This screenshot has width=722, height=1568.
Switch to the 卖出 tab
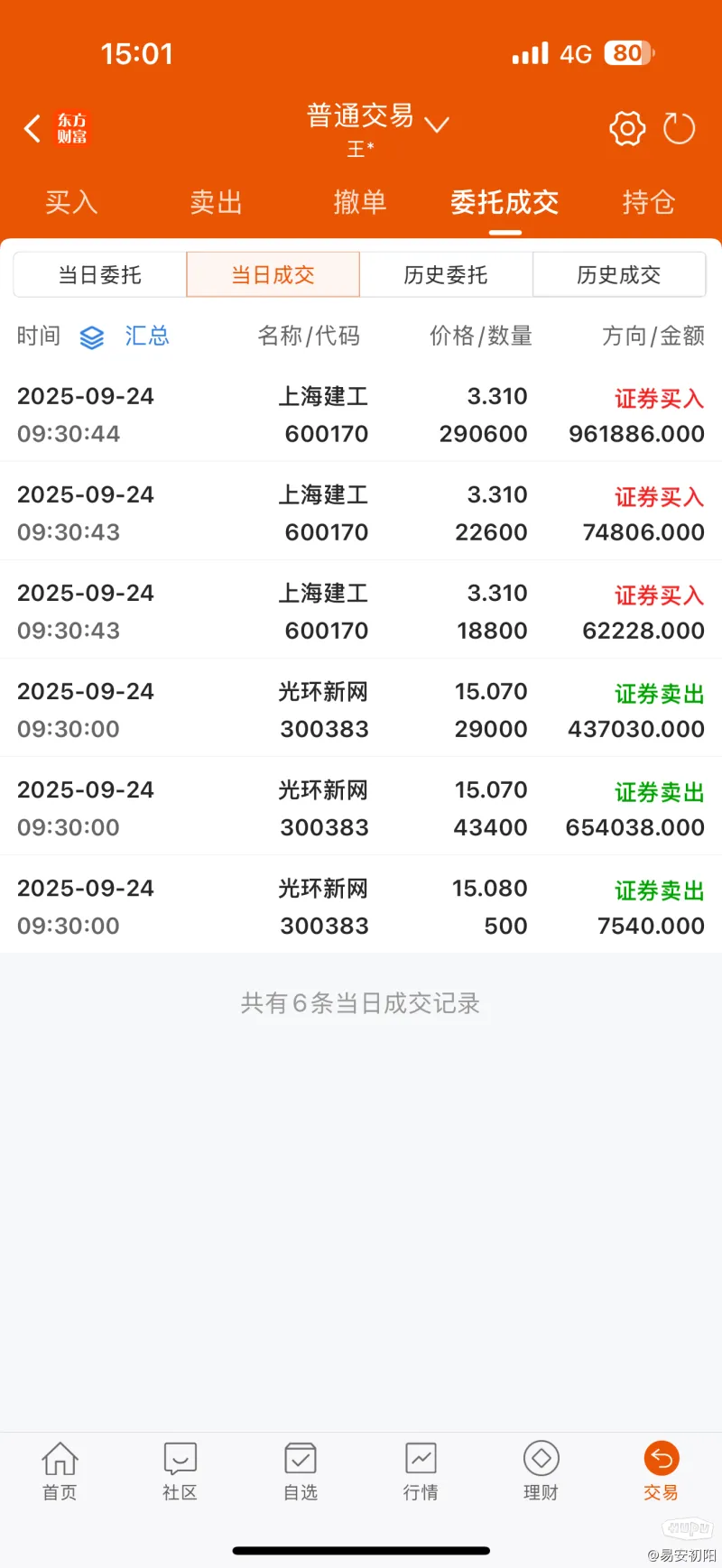point(216,202)
